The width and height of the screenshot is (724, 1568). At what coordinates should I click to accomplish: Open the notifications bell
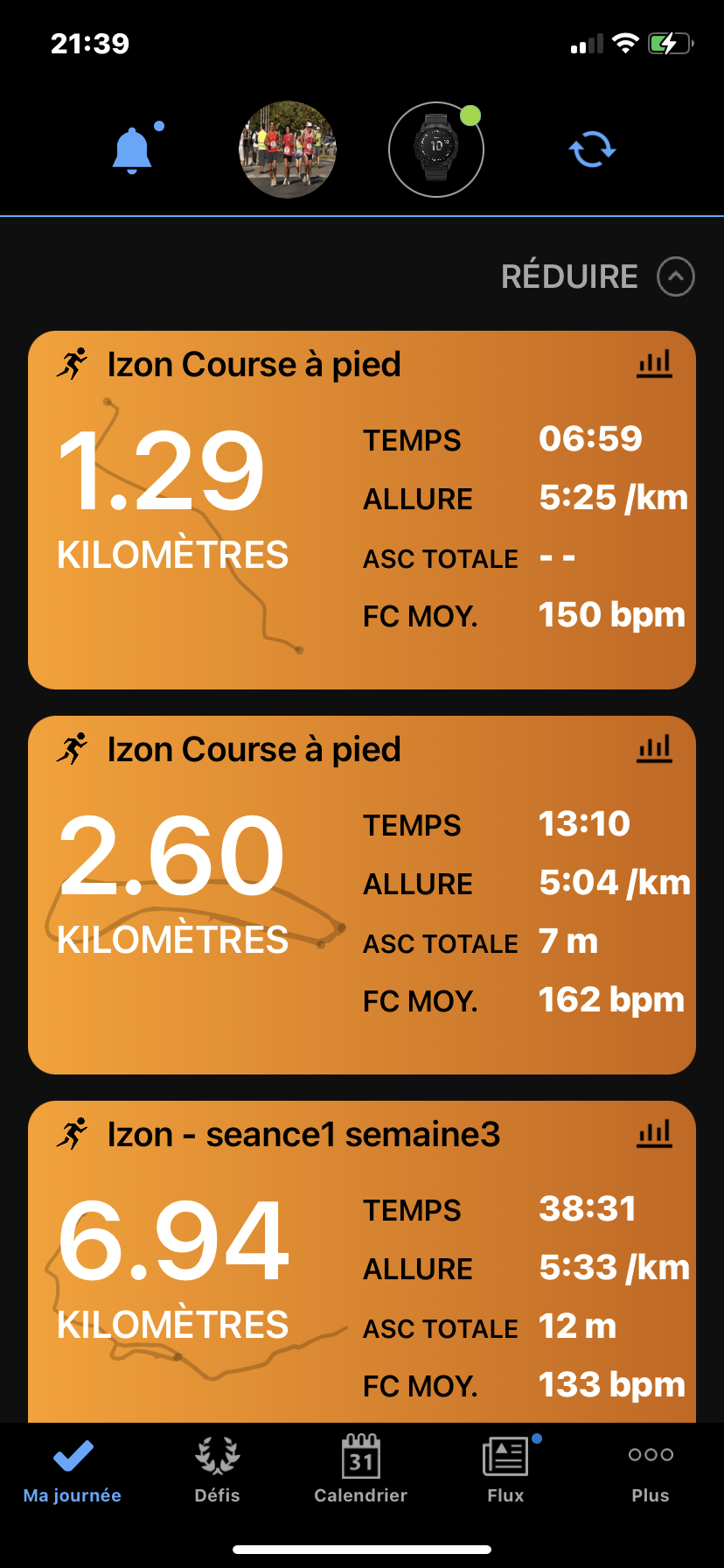tap(133, 150)
